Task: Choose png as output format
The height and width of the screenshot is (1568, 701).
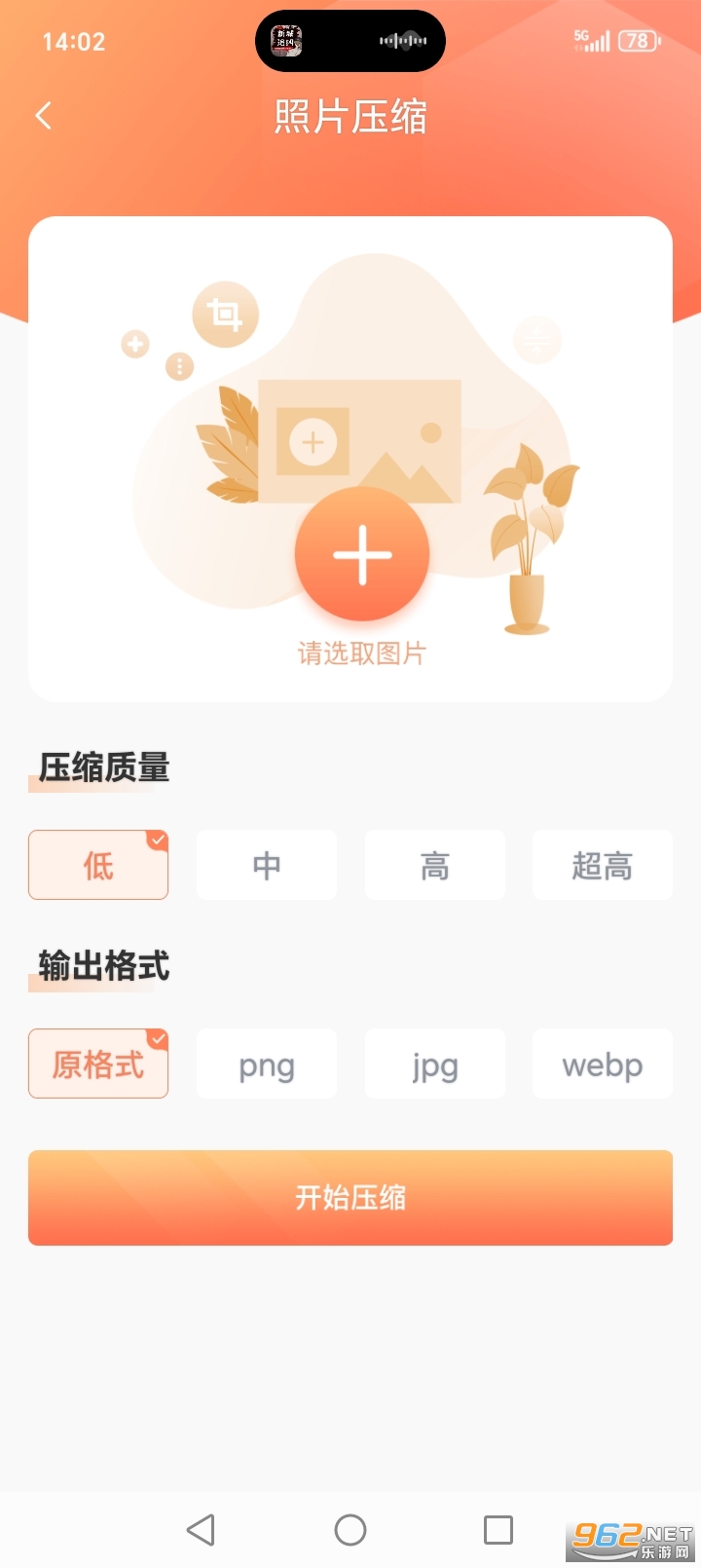Action: 267,1064
